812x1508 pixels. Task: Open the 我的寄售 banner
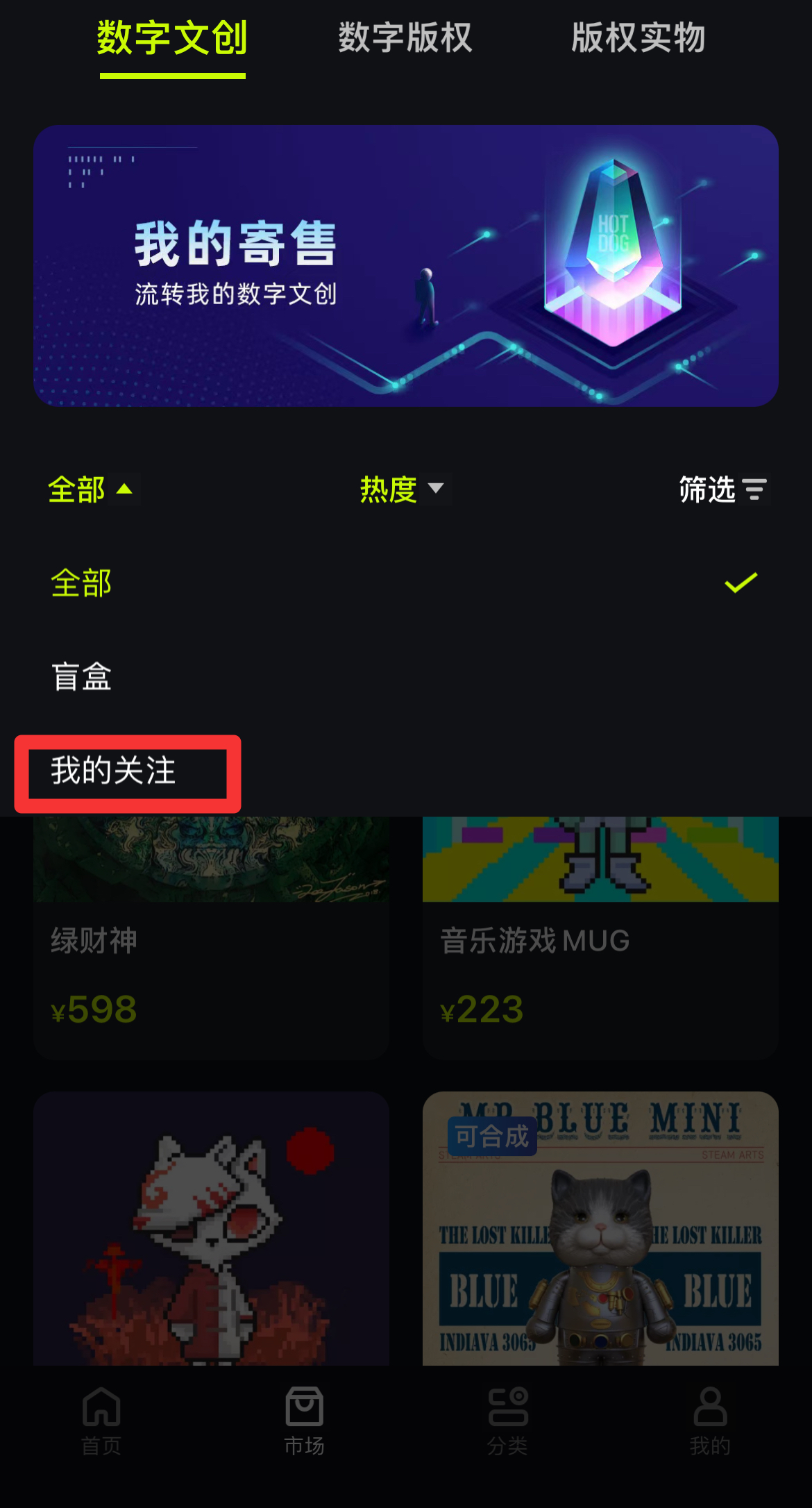coord(405,265)
